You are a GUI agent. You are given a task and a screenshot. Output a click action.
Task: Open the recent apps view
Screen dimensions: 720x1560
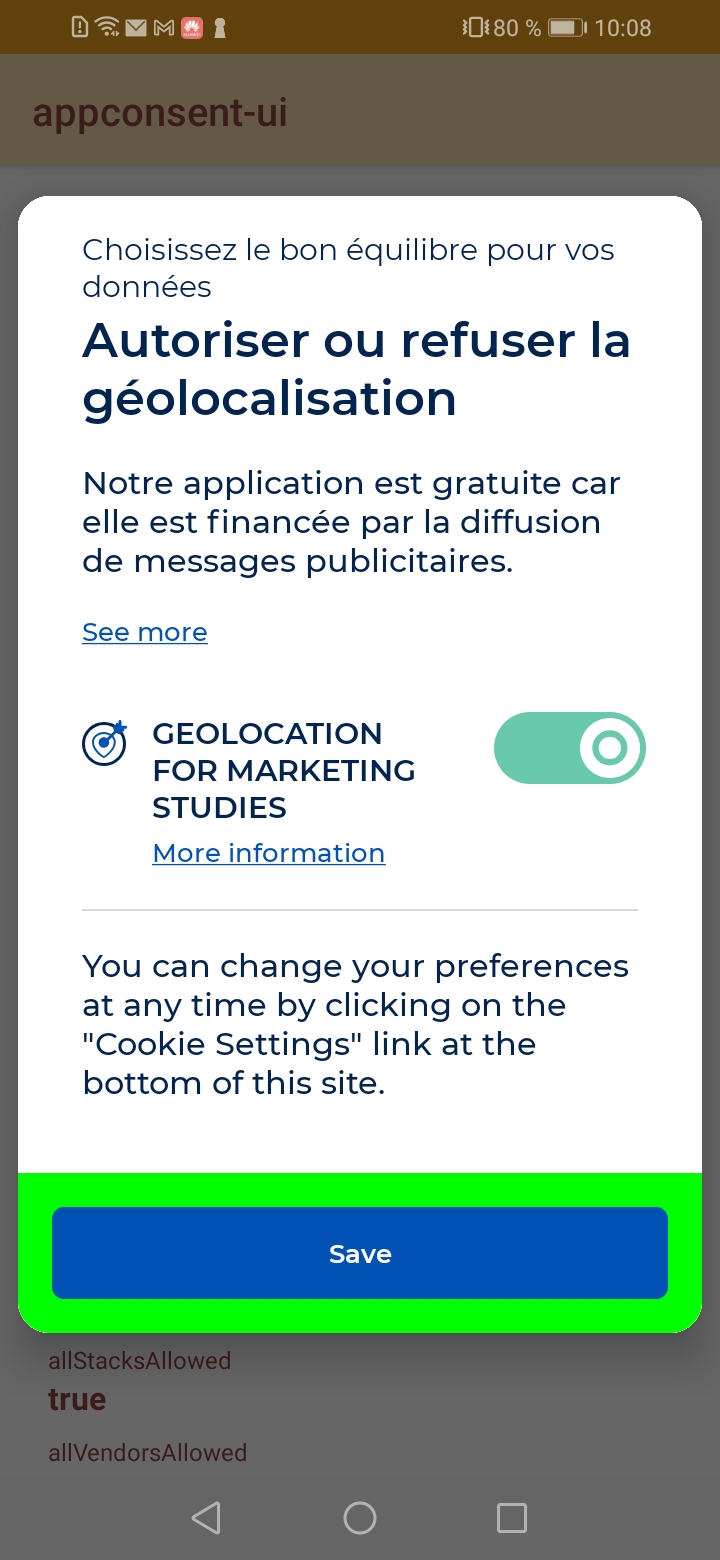tap(512, 1518)
